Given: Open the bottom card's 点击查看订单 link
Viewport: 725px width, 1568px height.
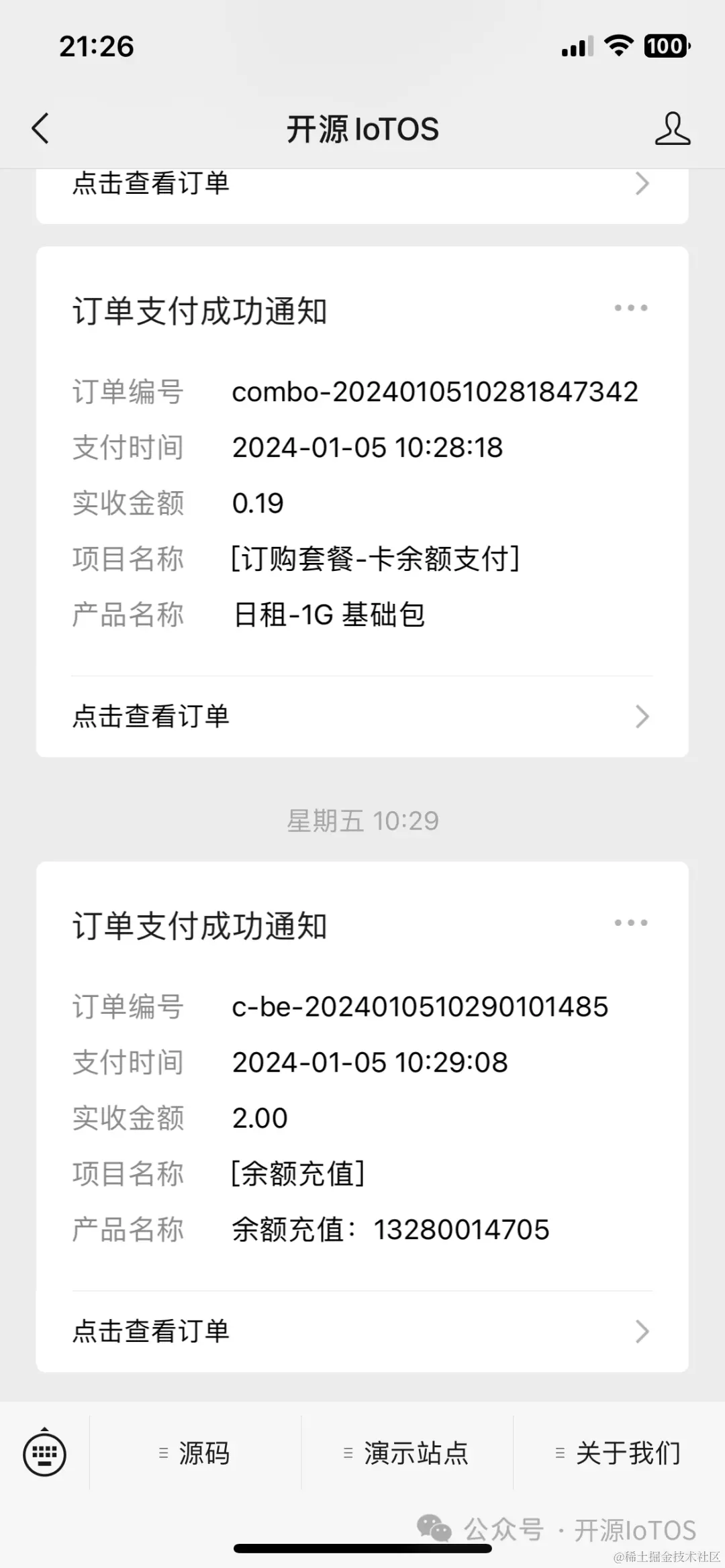Looking at the screenshot, I should 152,1331.
